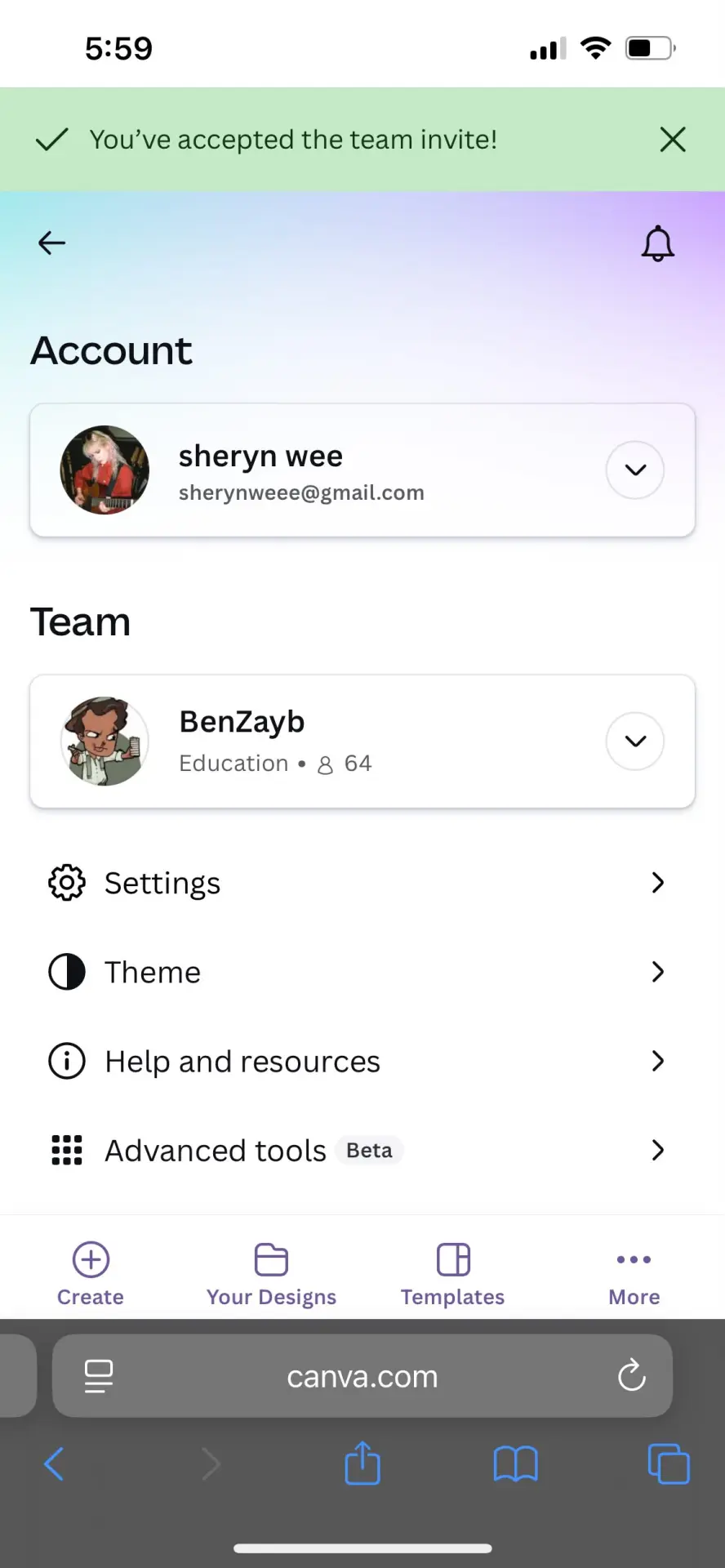Image resolution: width=725 pixels, height=1568 pixels.
Task: Go back using the arrow above Account
Action: [51, 243]
